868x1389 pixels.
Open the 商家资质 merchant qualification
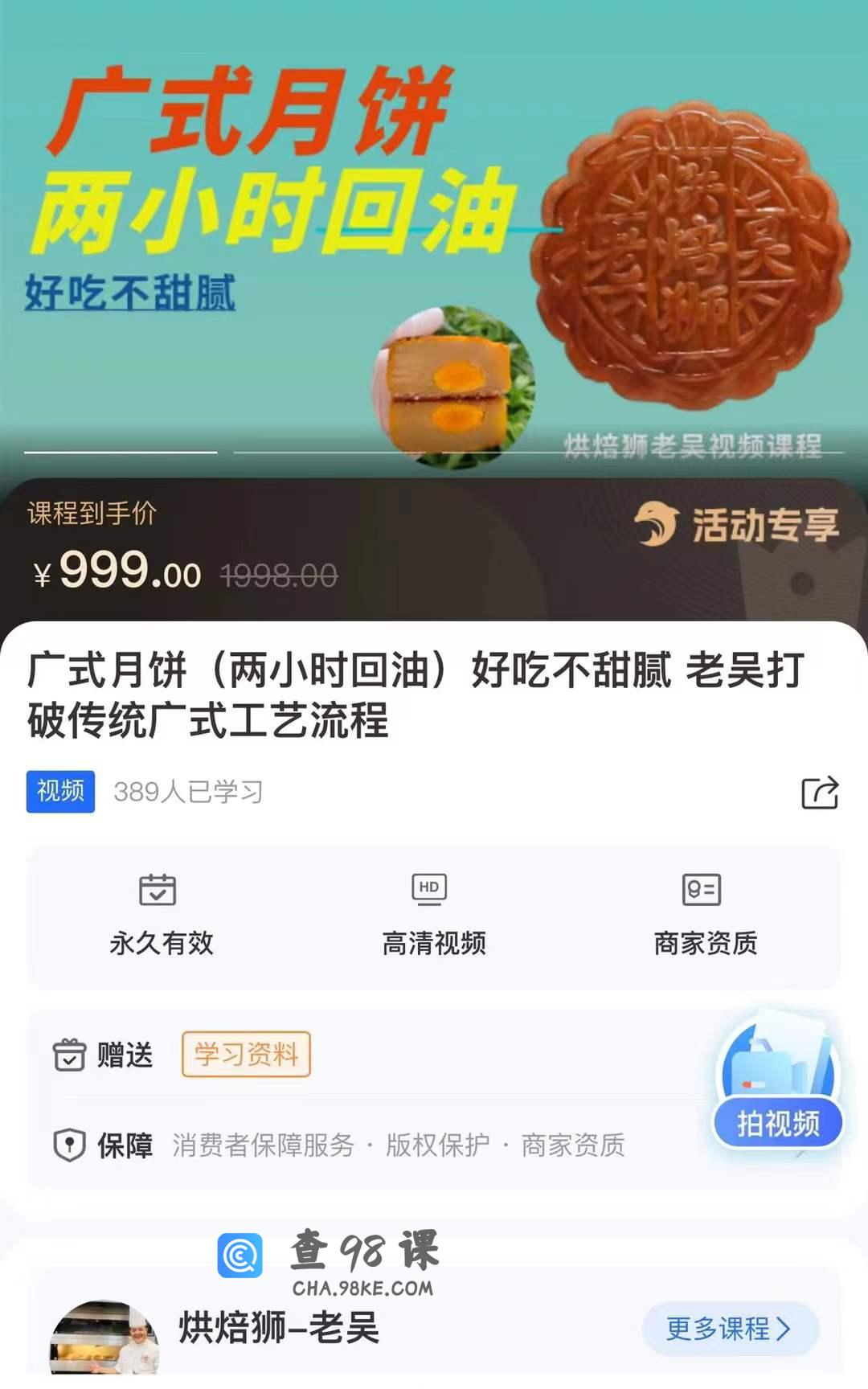[x=705, y=916]
